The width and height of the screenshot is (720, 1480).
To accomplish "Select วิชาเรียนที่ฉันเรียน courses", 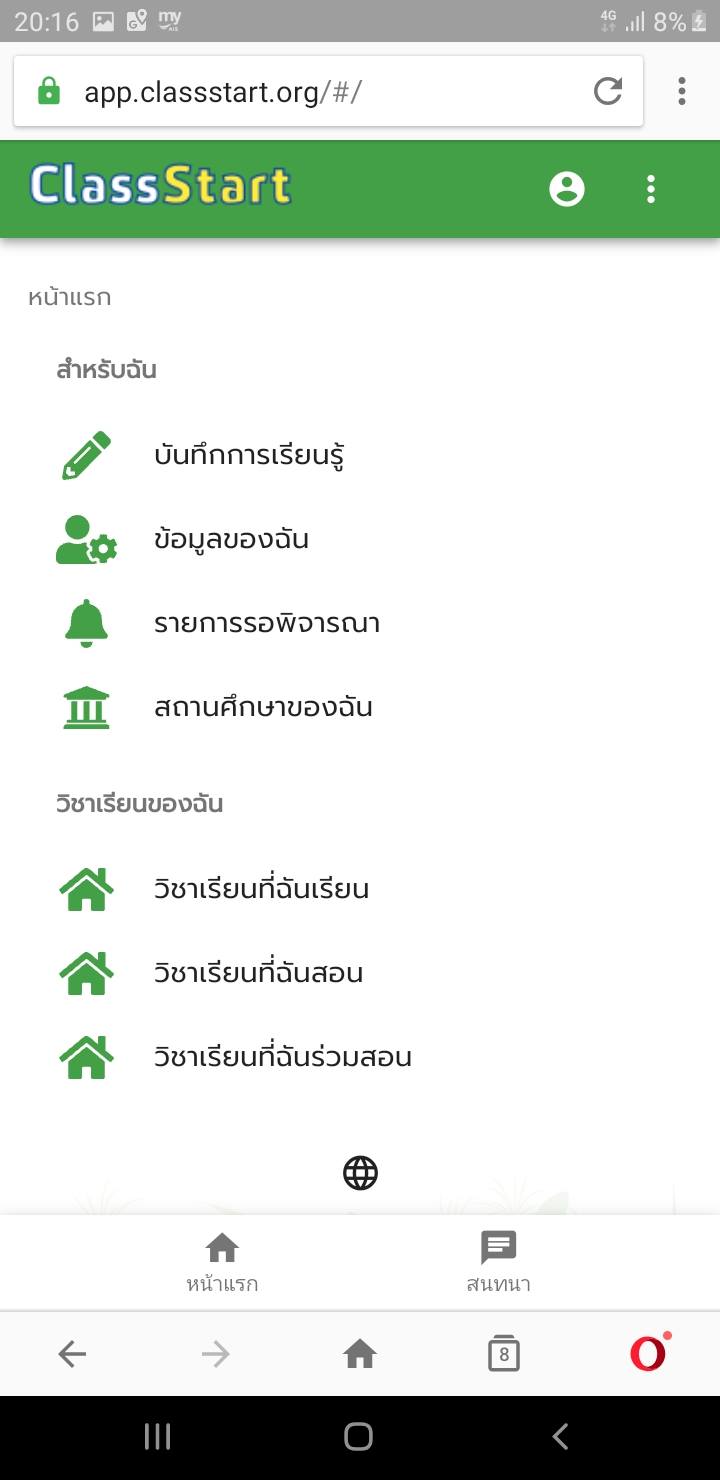I will pos(261,889).
